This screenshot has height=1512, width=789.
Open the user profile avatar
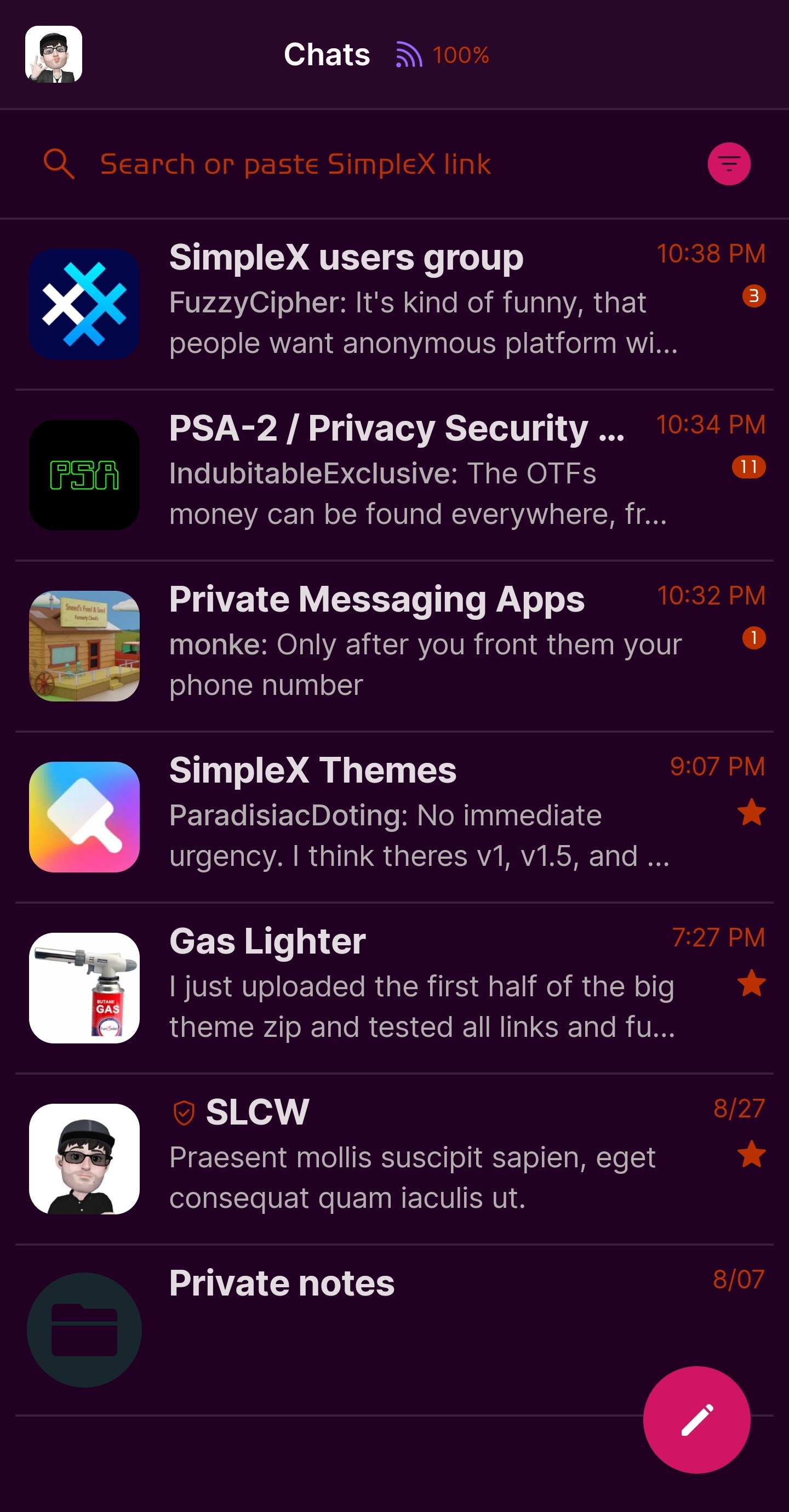(54, 54)
